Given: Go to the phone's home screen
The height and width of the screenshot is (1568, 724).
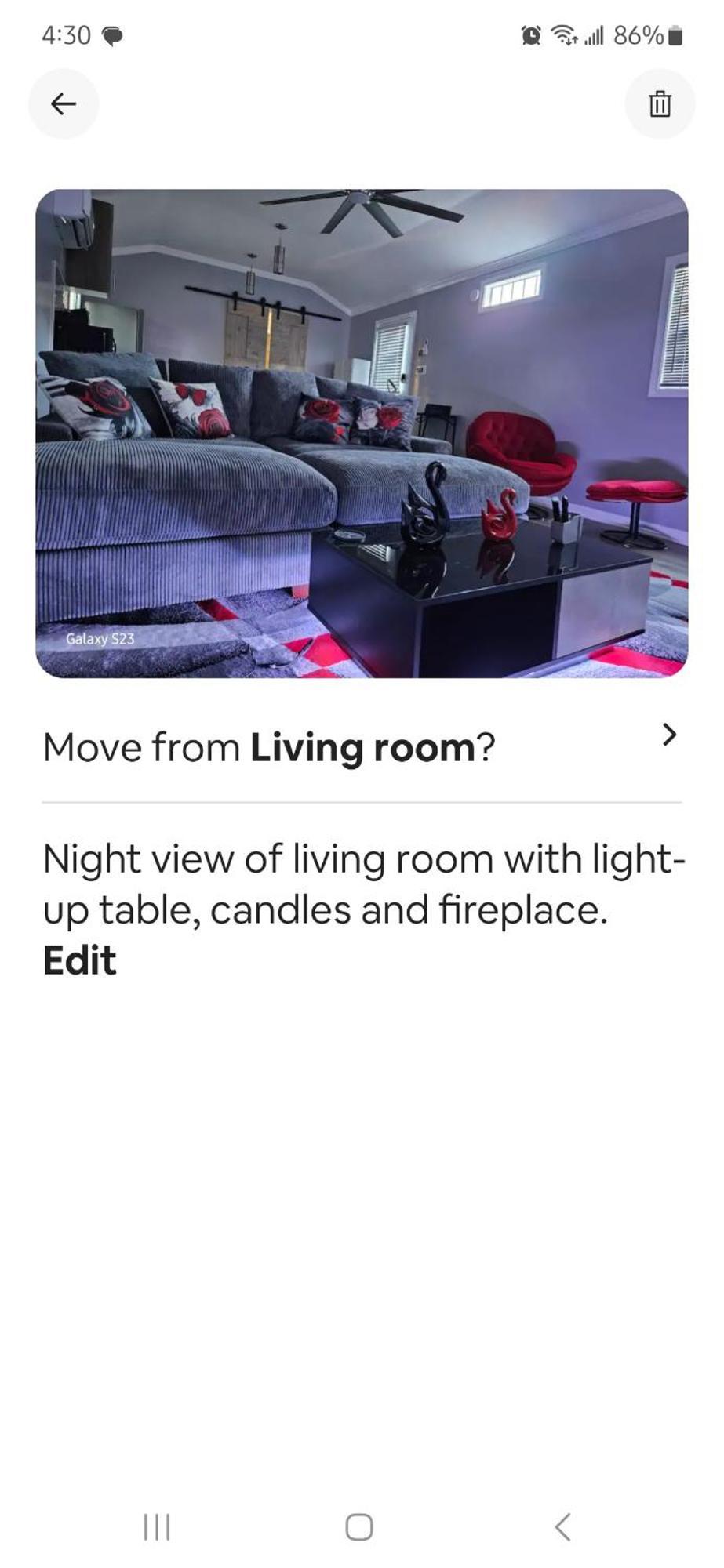Looking at the screenshot, I should click(359, 1526).
